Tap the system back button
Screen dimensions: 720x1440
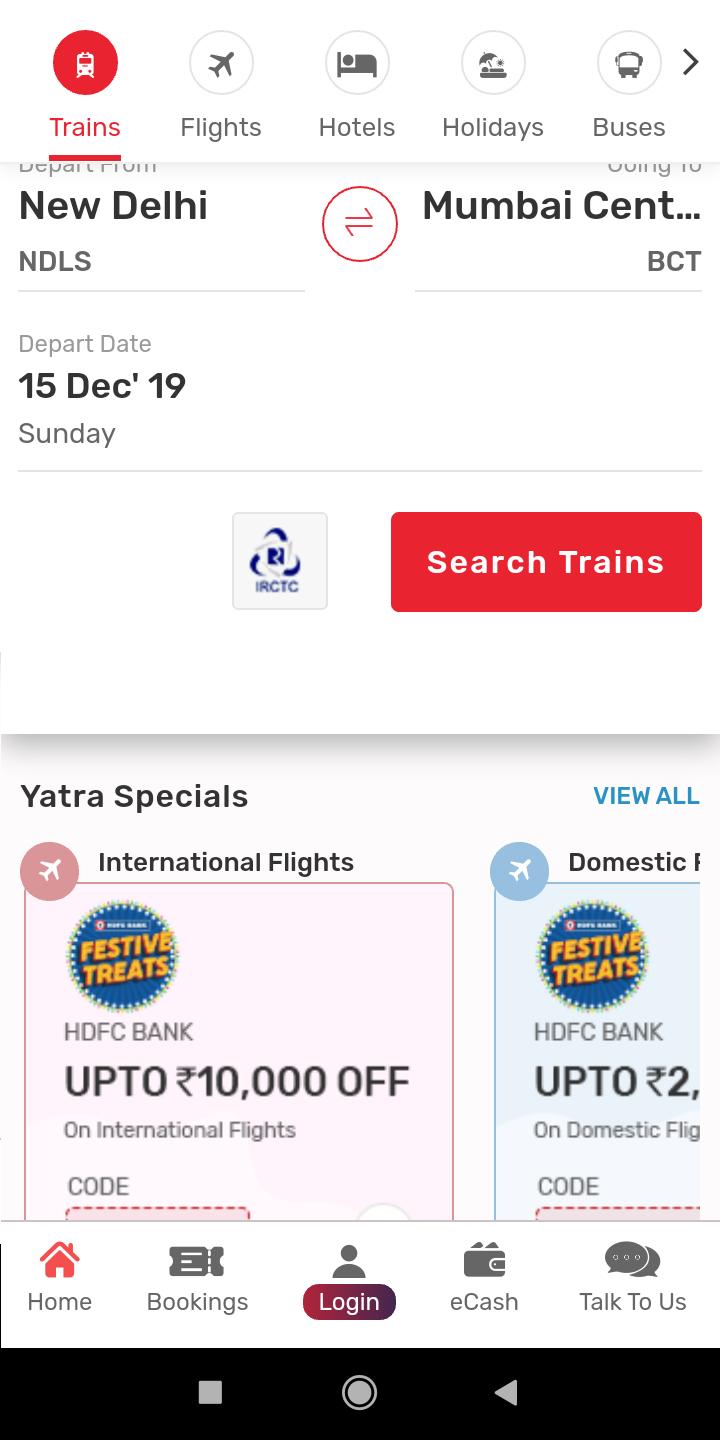506,1392
